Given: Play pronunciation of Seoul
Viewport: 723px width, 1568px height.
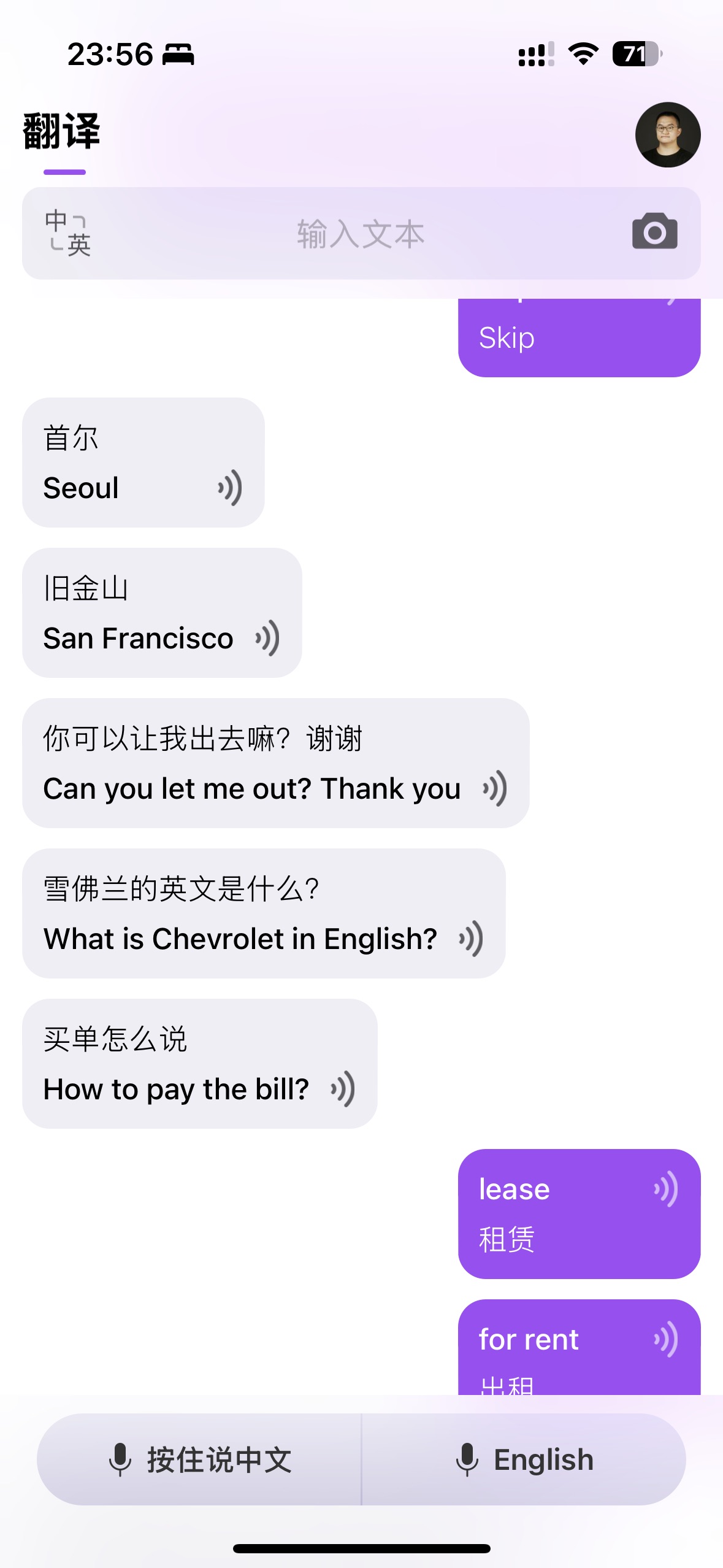Looking at the screenshot, I should pos(230,488).
